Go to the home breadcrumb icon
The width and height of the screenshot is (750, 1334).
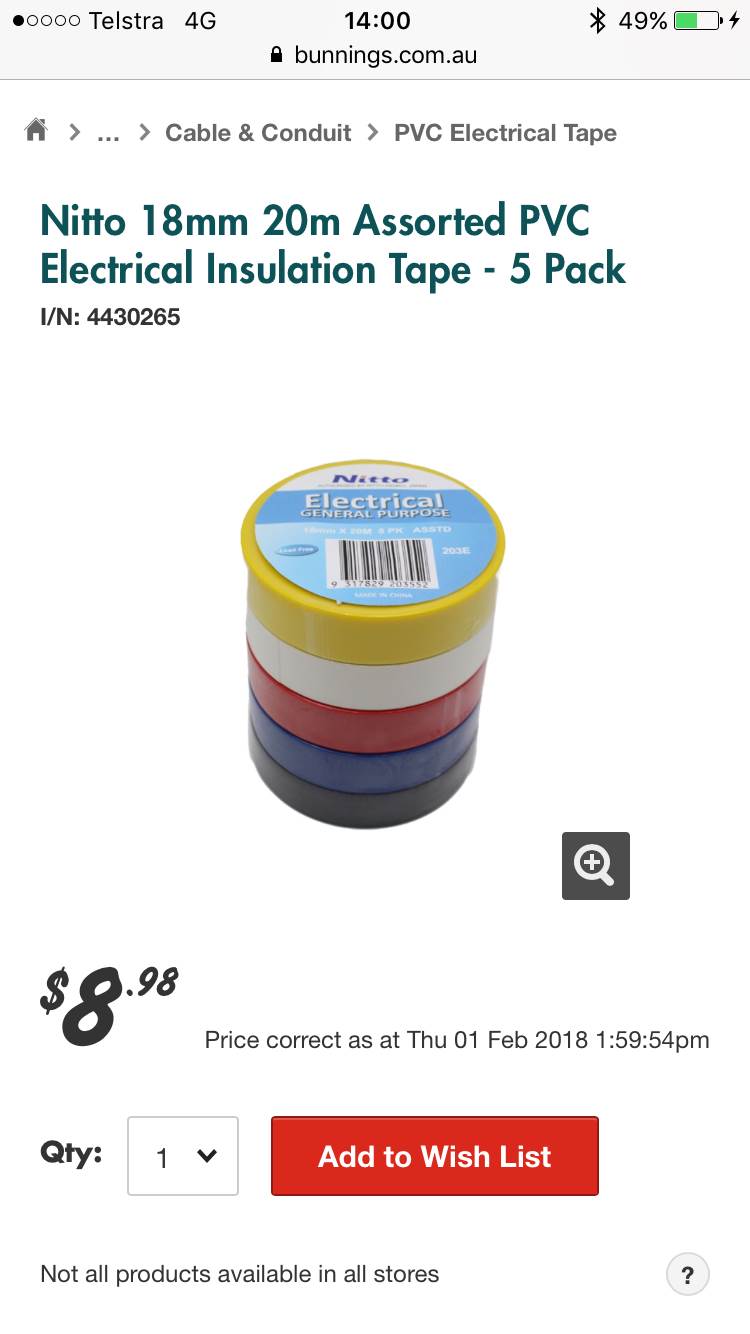click(x=37, y=131)
